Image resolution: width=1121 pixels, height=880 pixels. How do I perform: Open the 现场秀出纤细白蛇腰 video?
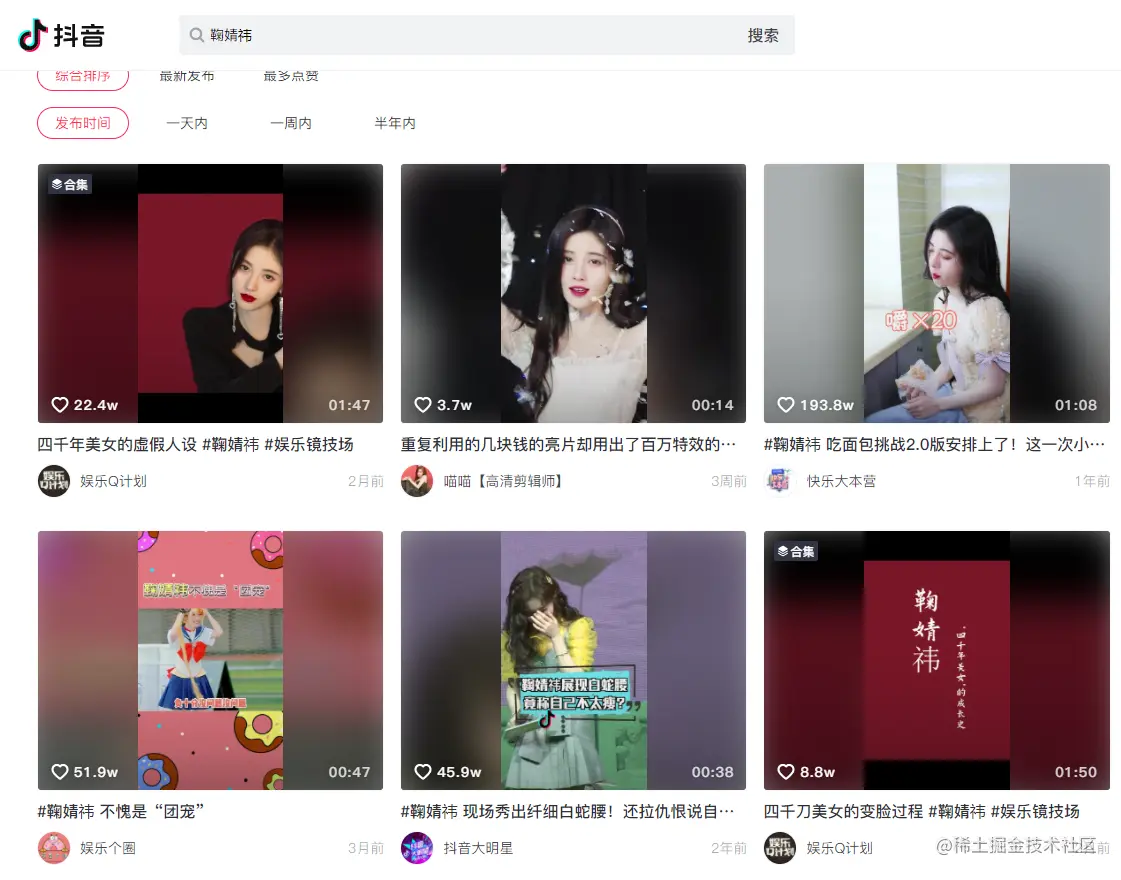(x=573, y=660)
